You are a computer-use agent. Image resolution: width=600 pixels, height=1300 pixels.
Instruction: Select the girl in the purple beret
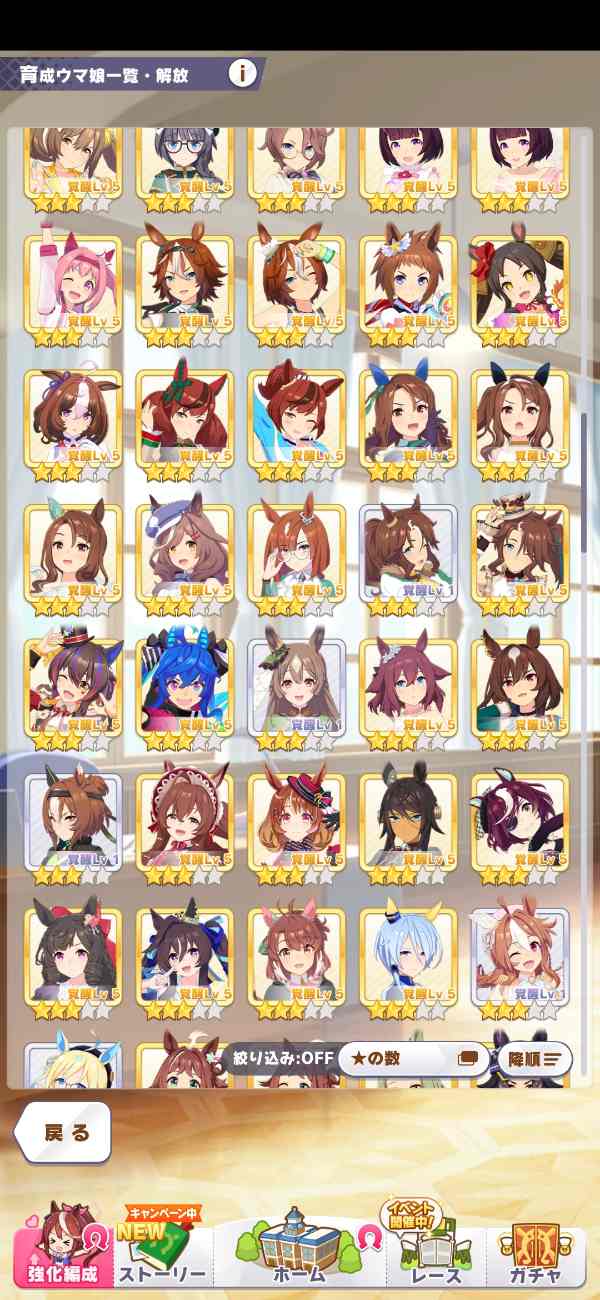185,553
